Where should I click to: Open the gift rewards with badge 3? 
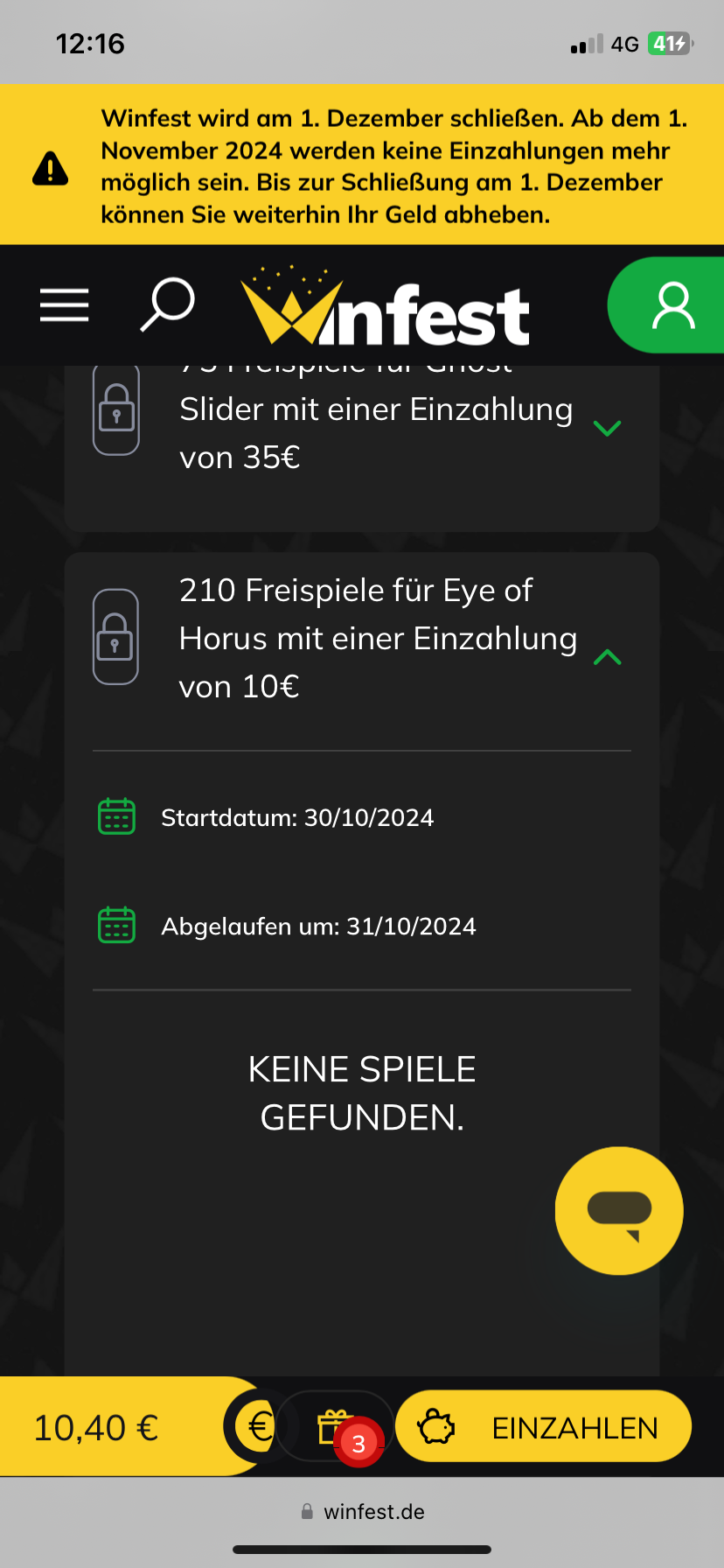(x=335, y=1427)
